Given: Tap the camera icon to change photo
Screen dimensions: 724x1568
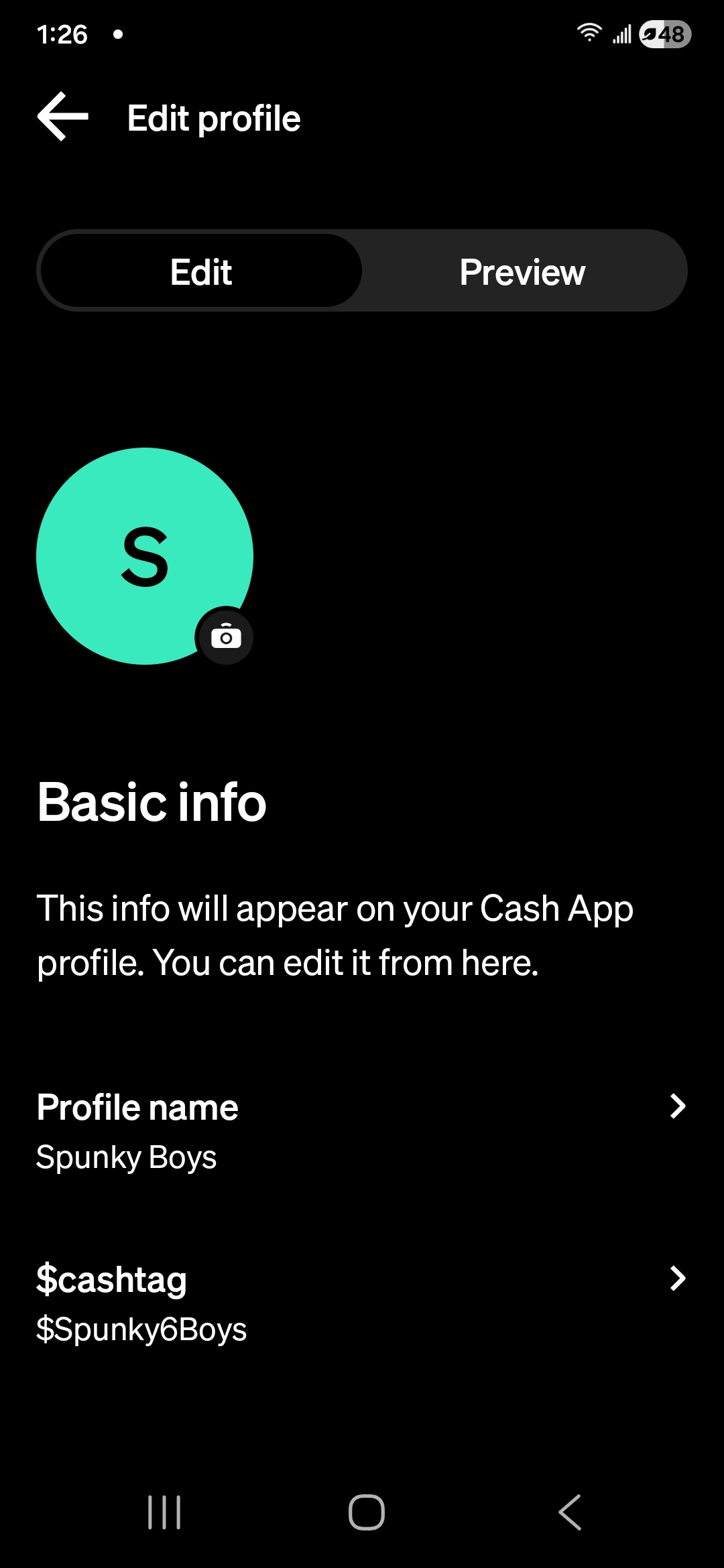Looking at the screenshot, I should 226,637.
